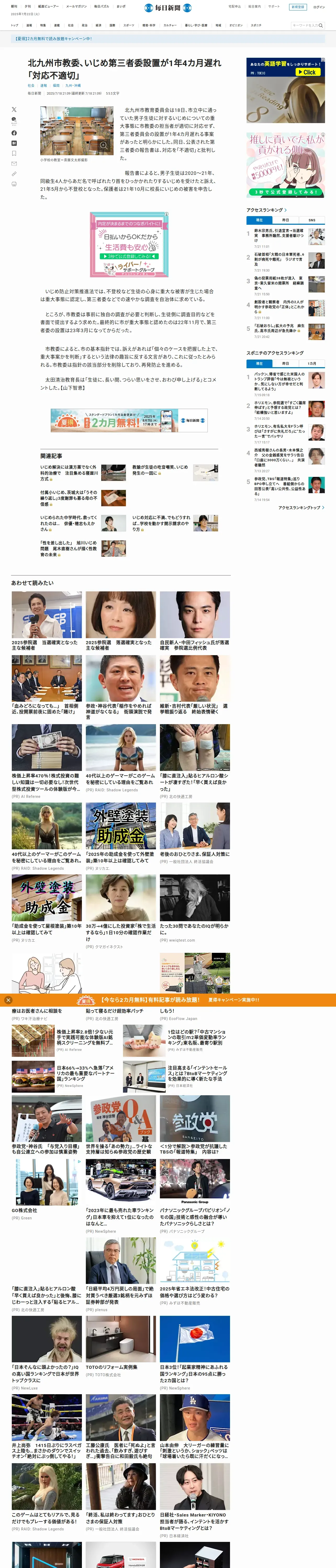Open the 社会 category tag
Screen dimensions: 336x1568
point(31,86)
